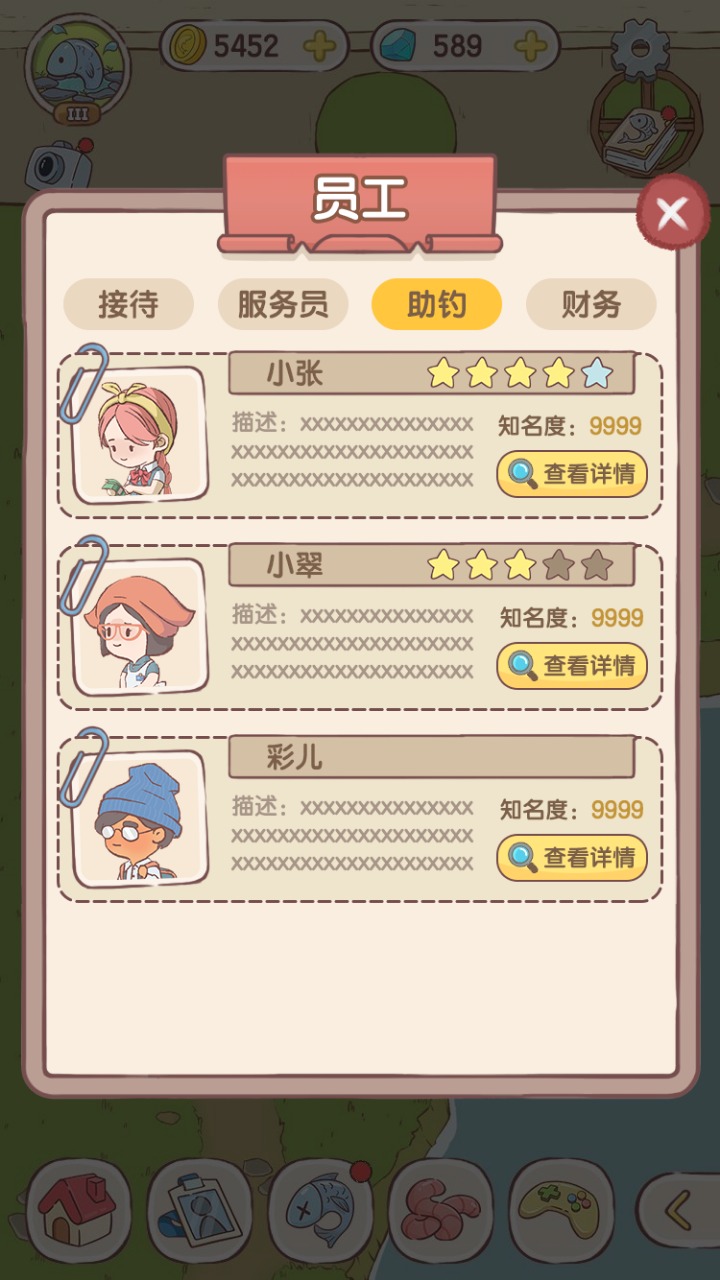Open the staff ID card button
Screen dimensions: 720x1280
coord(200,1210)
